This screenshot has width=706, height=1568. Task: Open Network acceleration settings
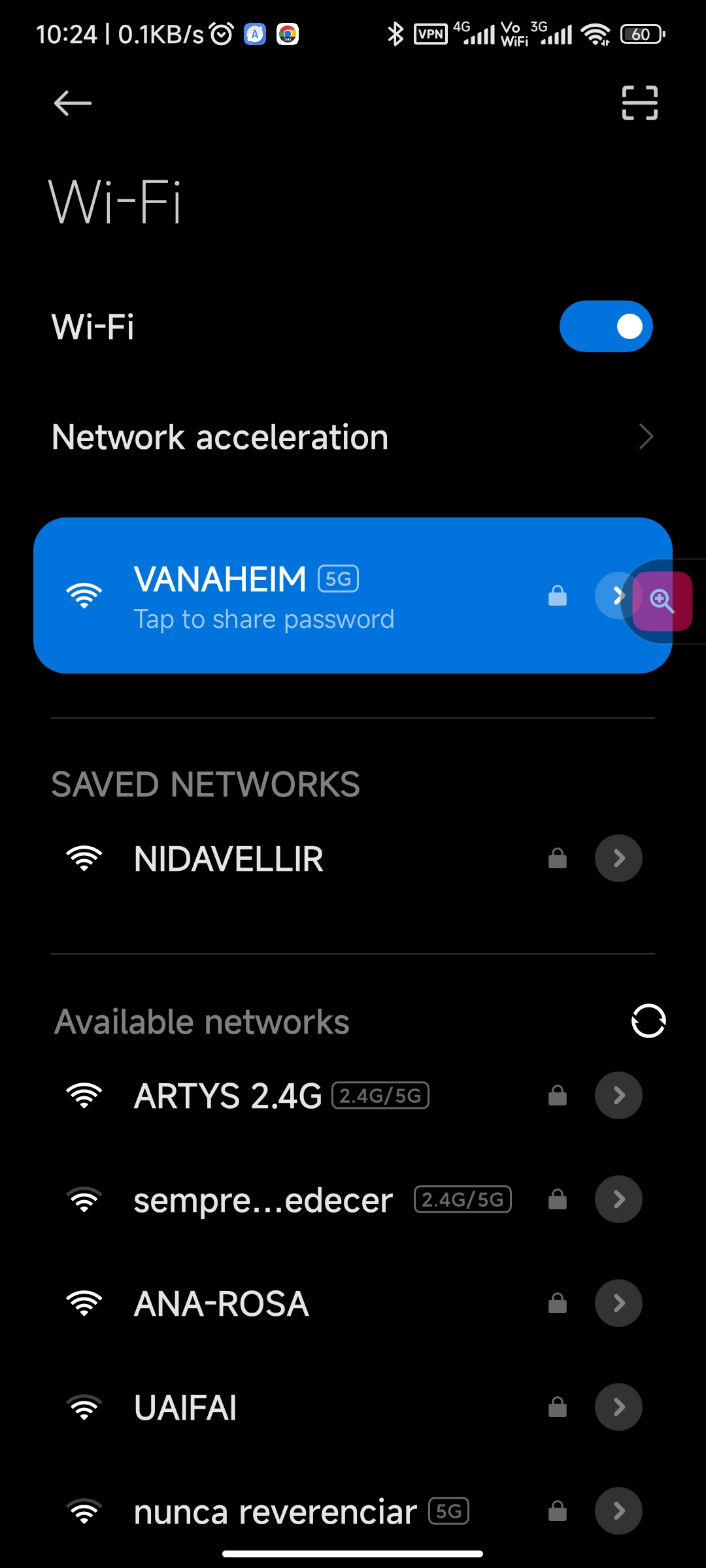(353, 437)
